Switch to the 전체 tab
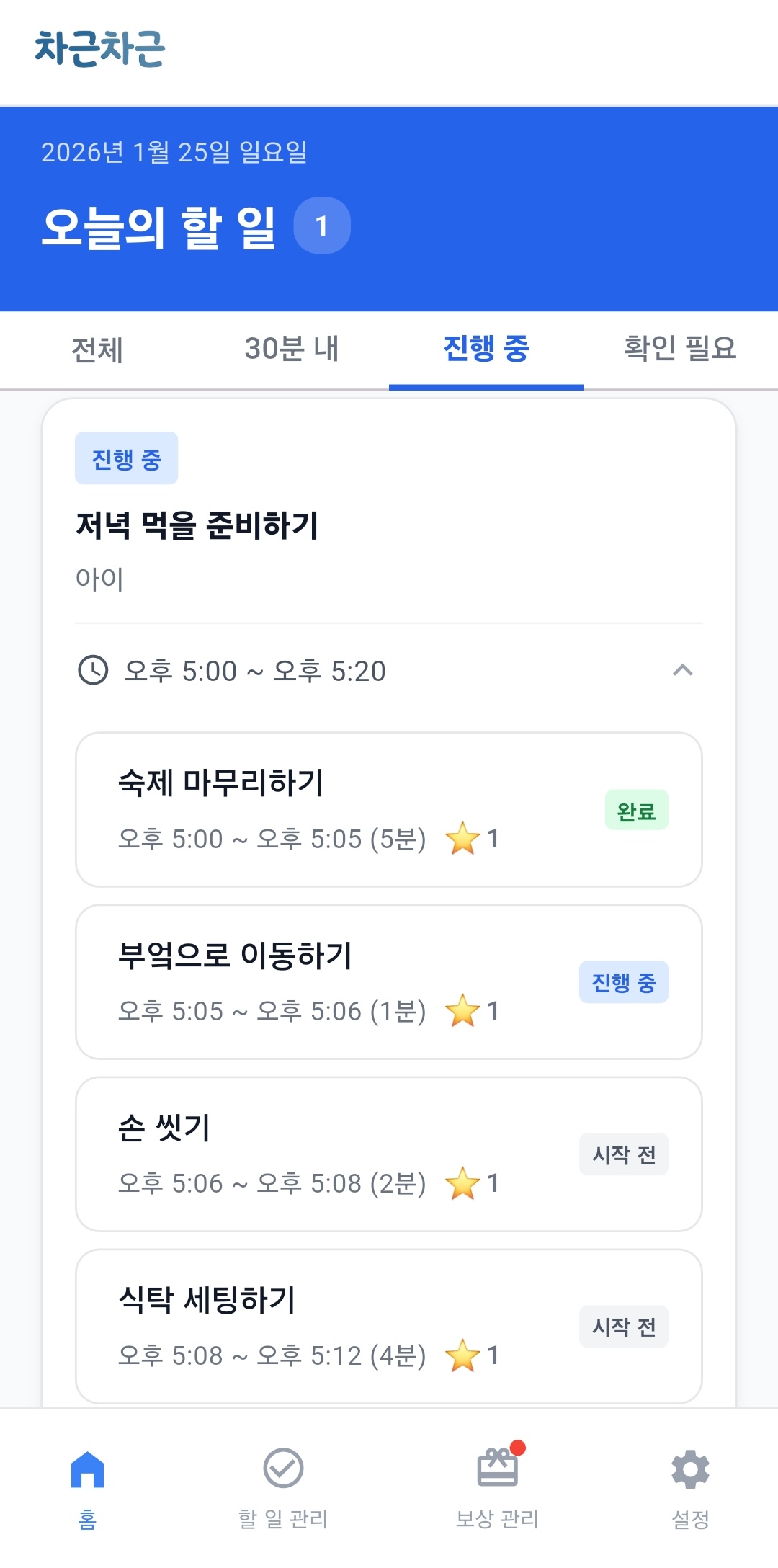 [97, 349]
